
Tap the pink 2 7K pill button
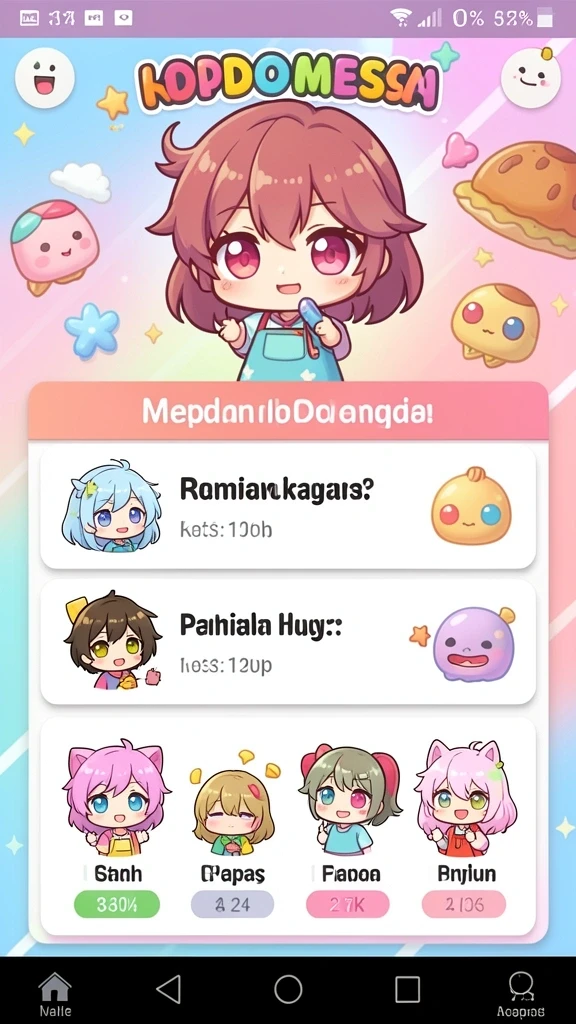(348, 904)
